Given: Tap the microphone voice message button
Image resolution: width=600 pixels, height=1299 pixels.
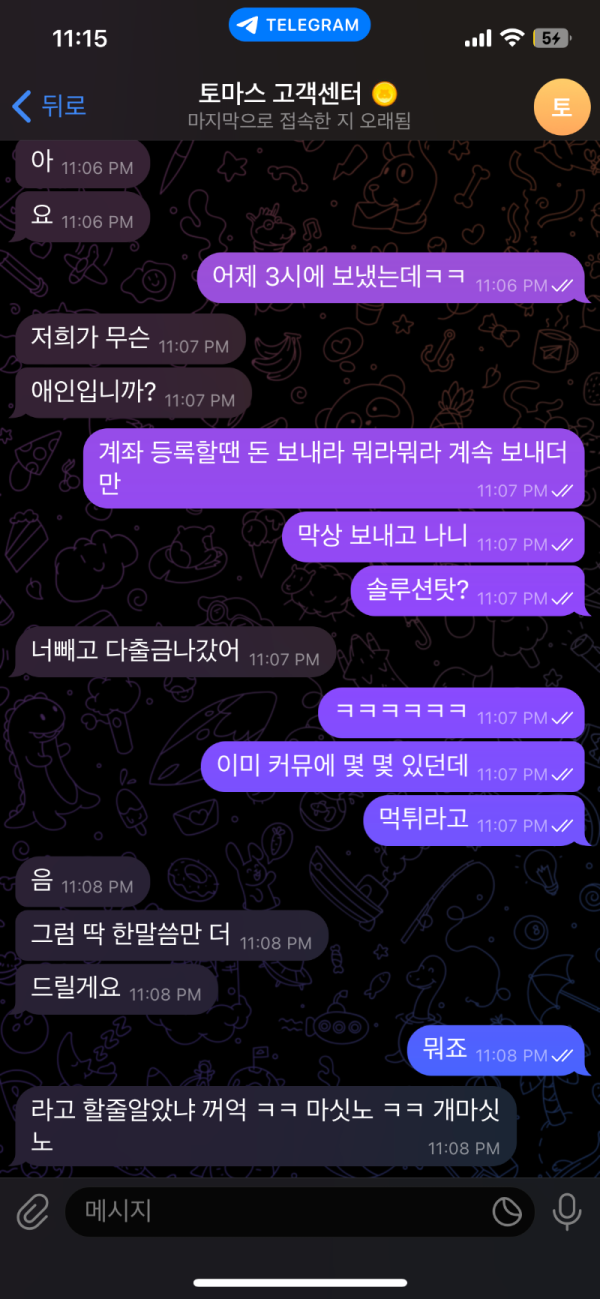Looking at the screenshot, I should pyautogui.click(x=567, y=1212).
